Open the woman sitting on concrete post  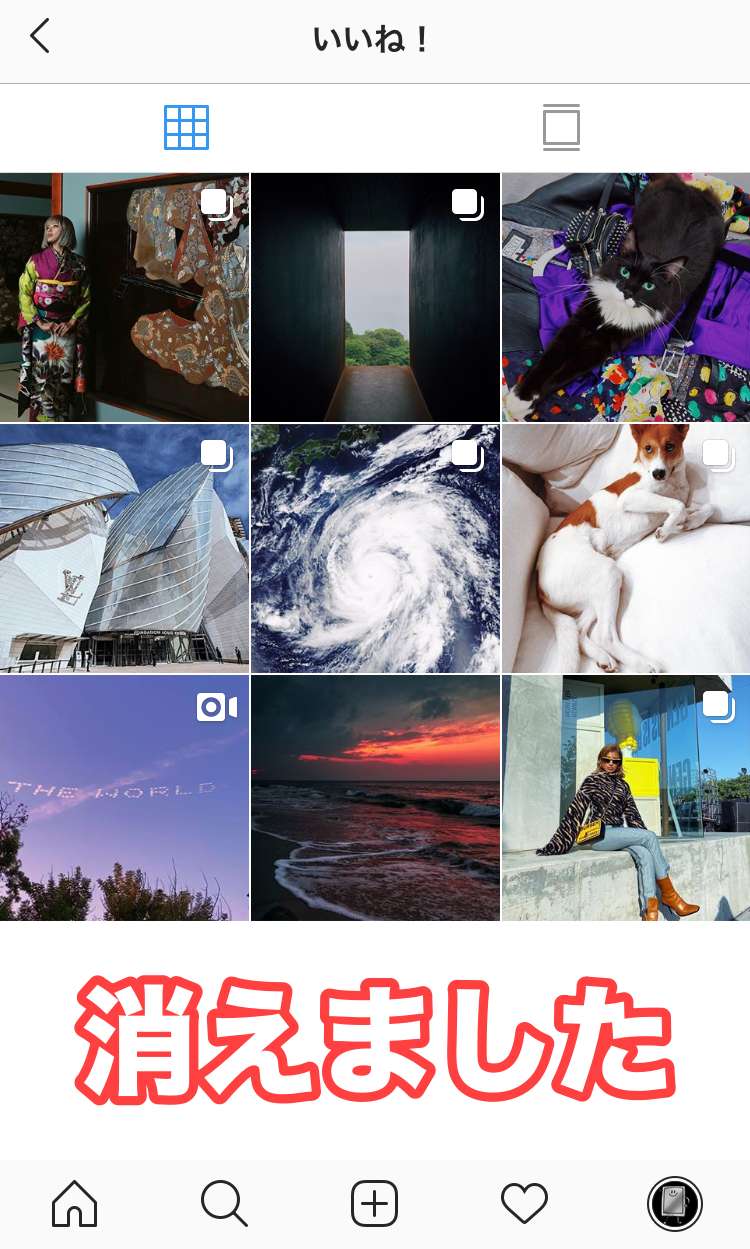626,798
